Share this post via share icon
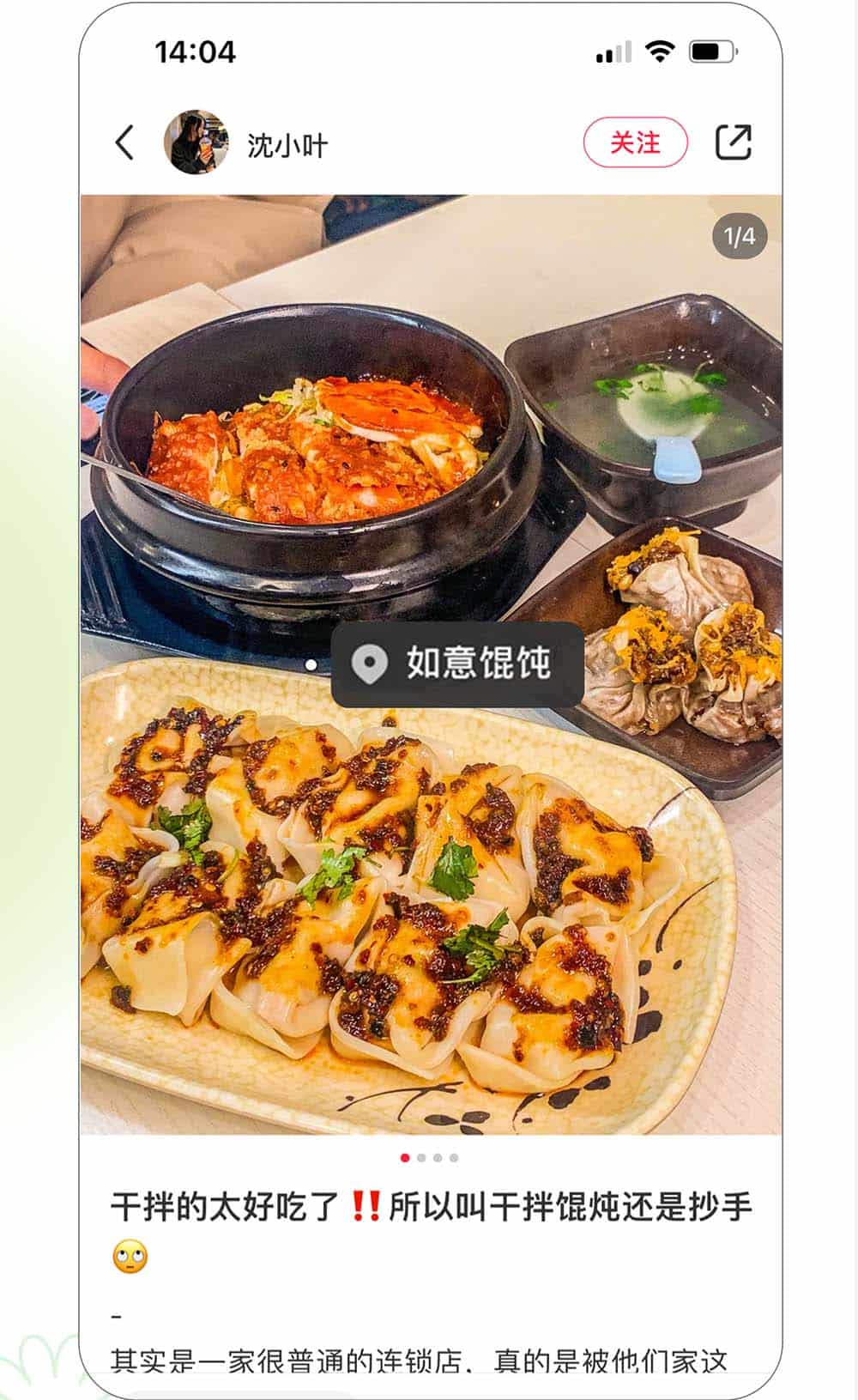The width and height of the screenshot is (858, 1400). click(x=733, y=142)
